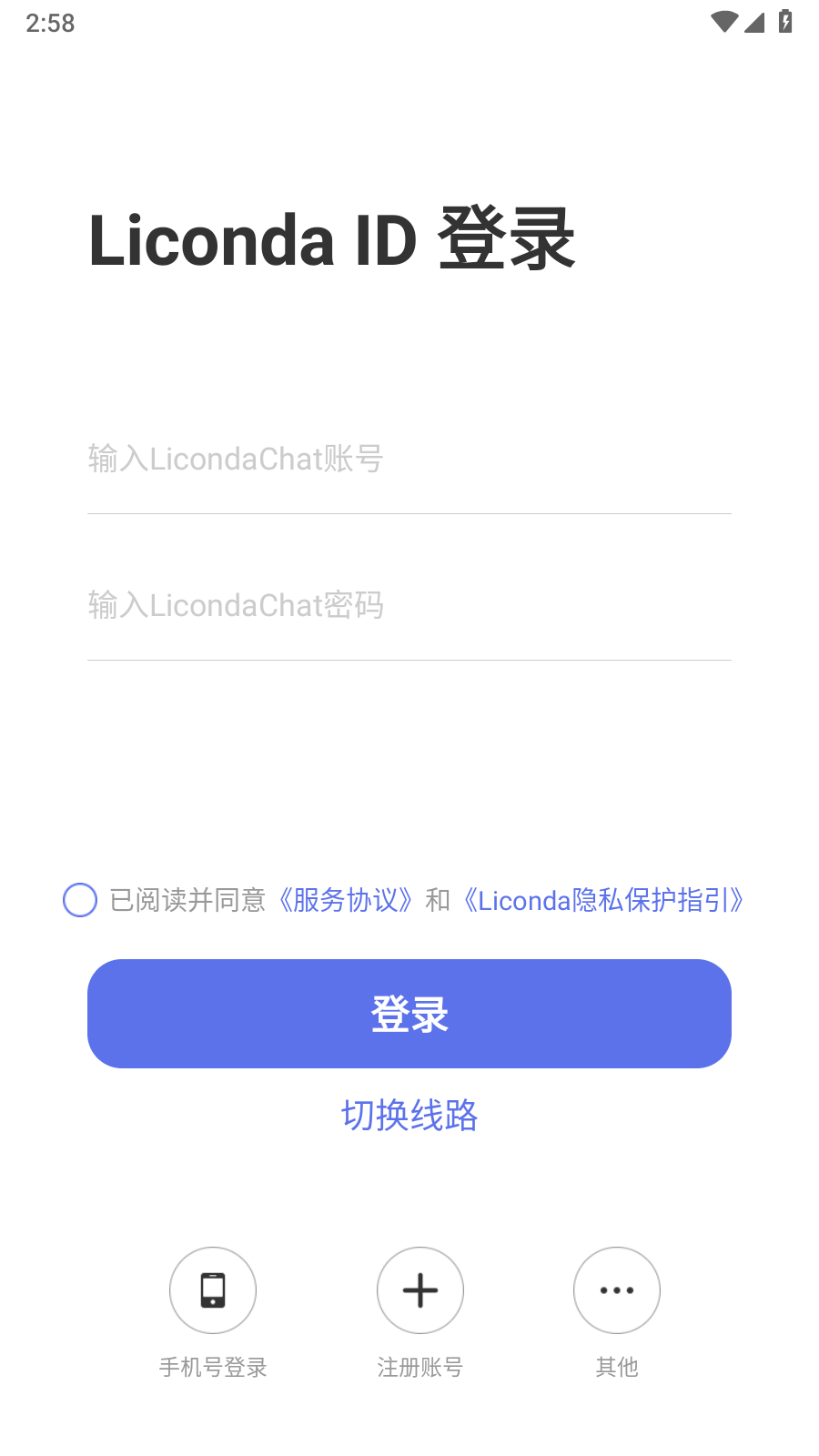
Task: Enable acceptance of the service agreement
Action: [79, 900]
